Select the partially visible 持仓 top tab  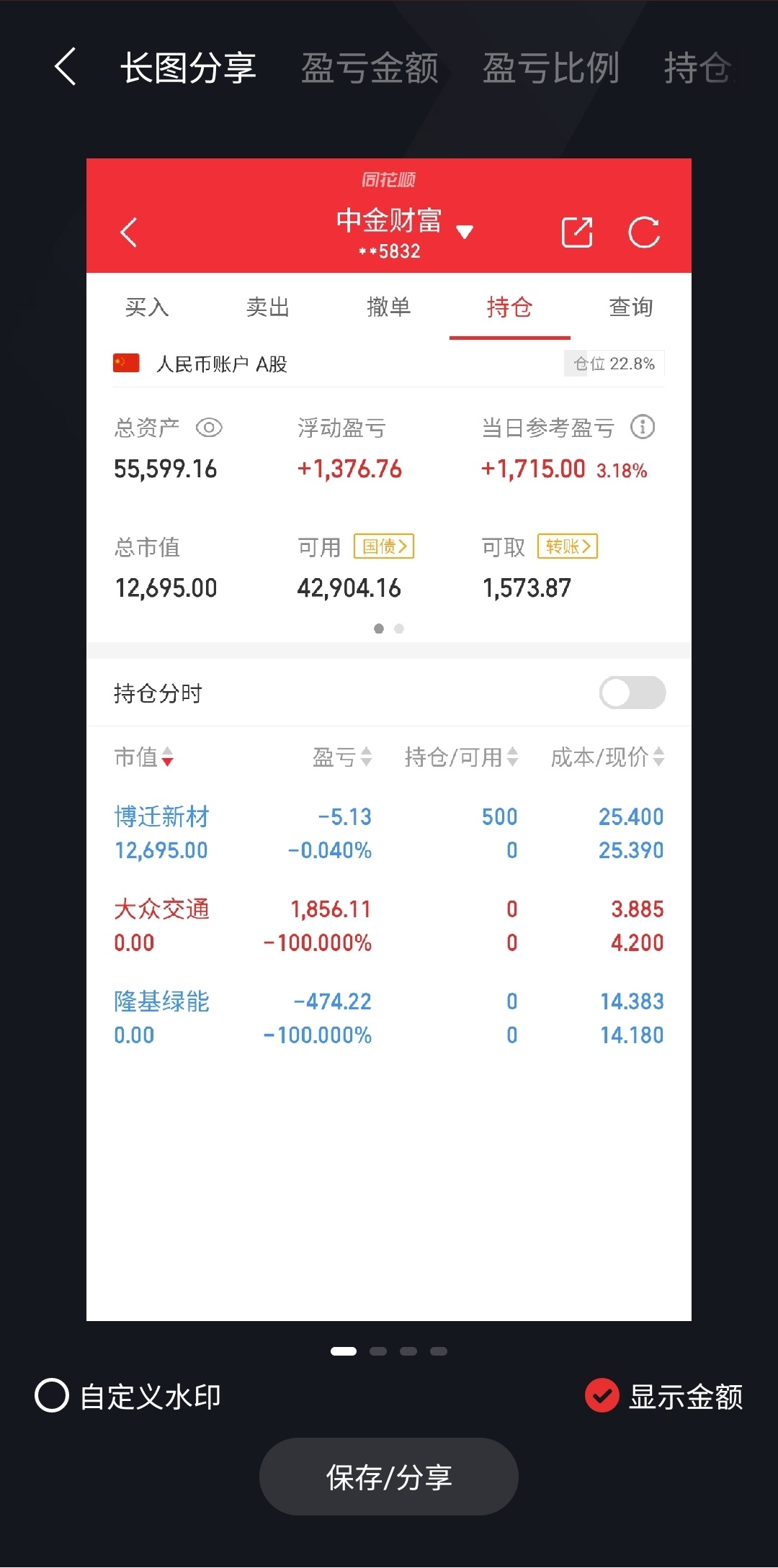tap(697, 68)
